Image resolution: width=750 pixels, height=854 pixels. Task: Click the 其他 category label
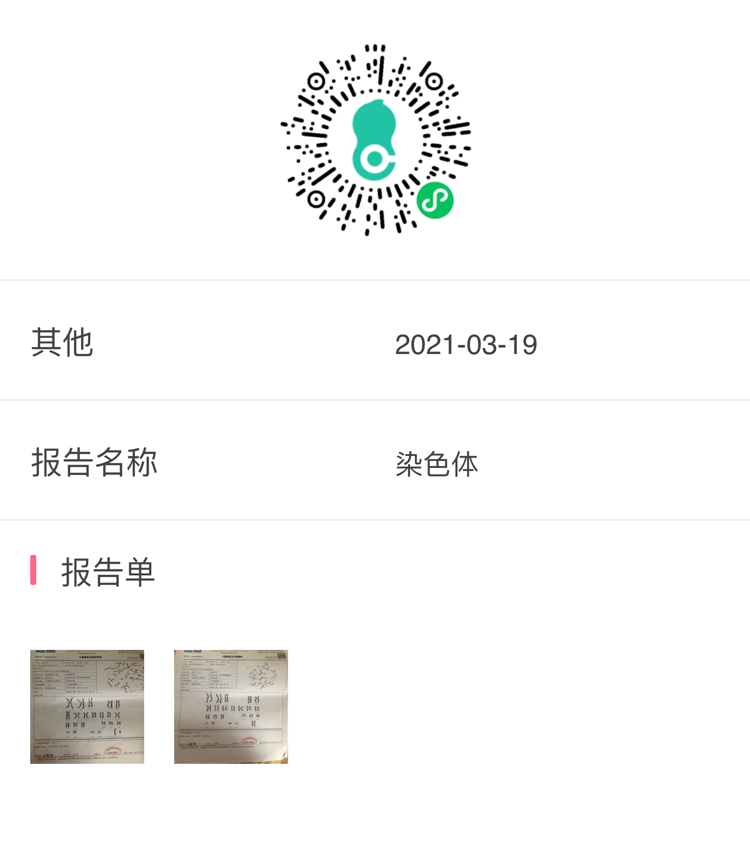click(62, 343)
